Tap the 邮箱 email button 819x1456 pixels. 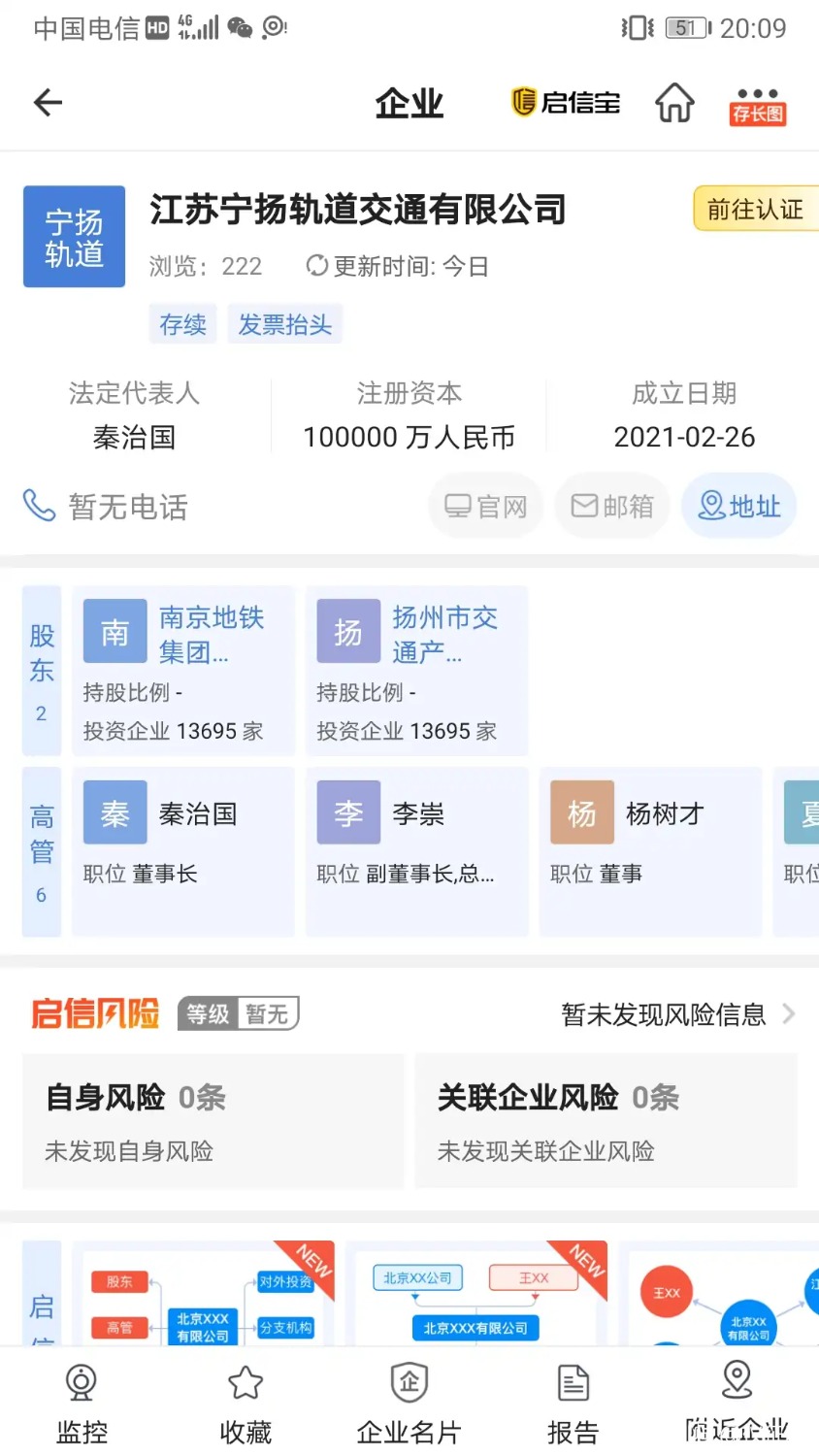612,506
